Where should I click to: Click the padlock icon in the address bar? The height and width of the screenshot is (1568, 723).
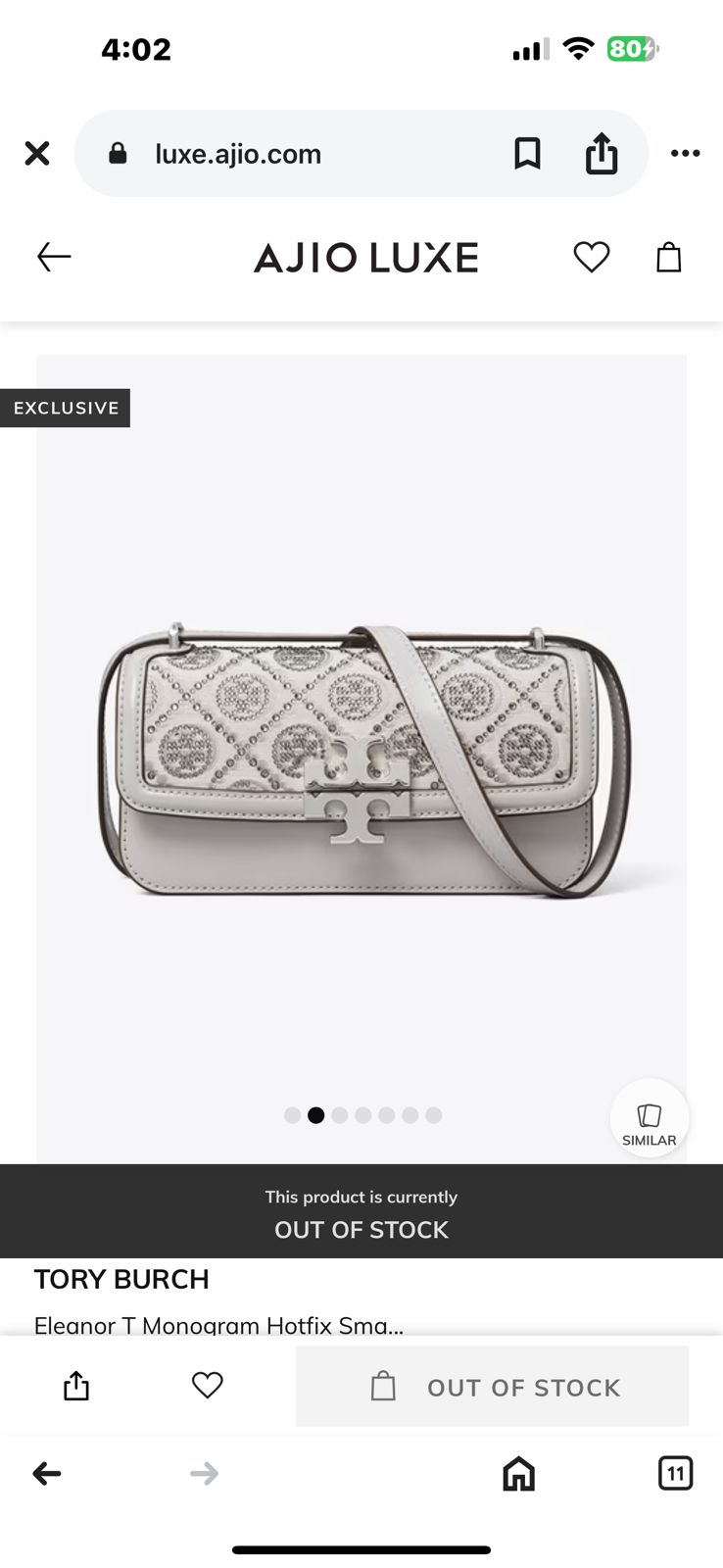(x=117, y=153)
